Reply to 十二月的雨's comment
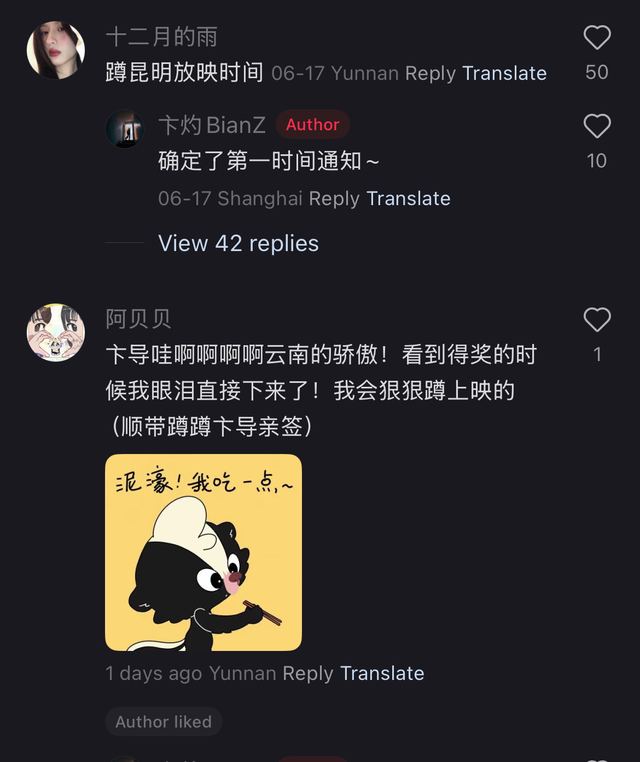Viewport: 640px width, 762px height. [430, 73]
